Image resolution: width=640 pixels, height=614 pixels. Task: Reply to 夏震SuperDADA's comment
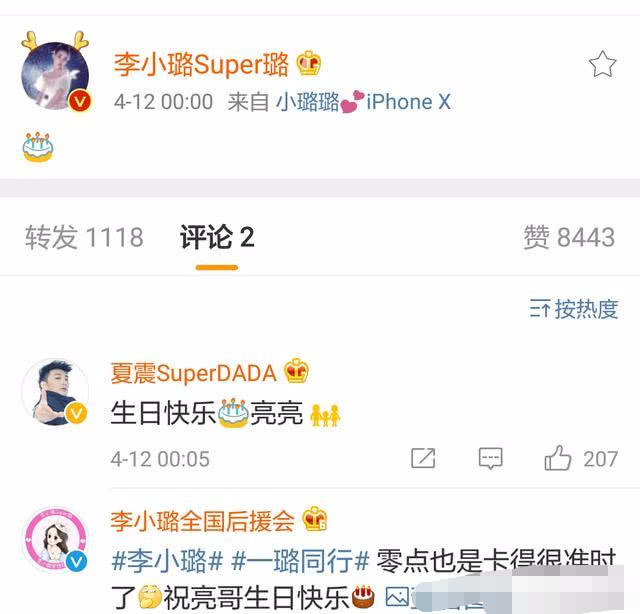[490, 459]
